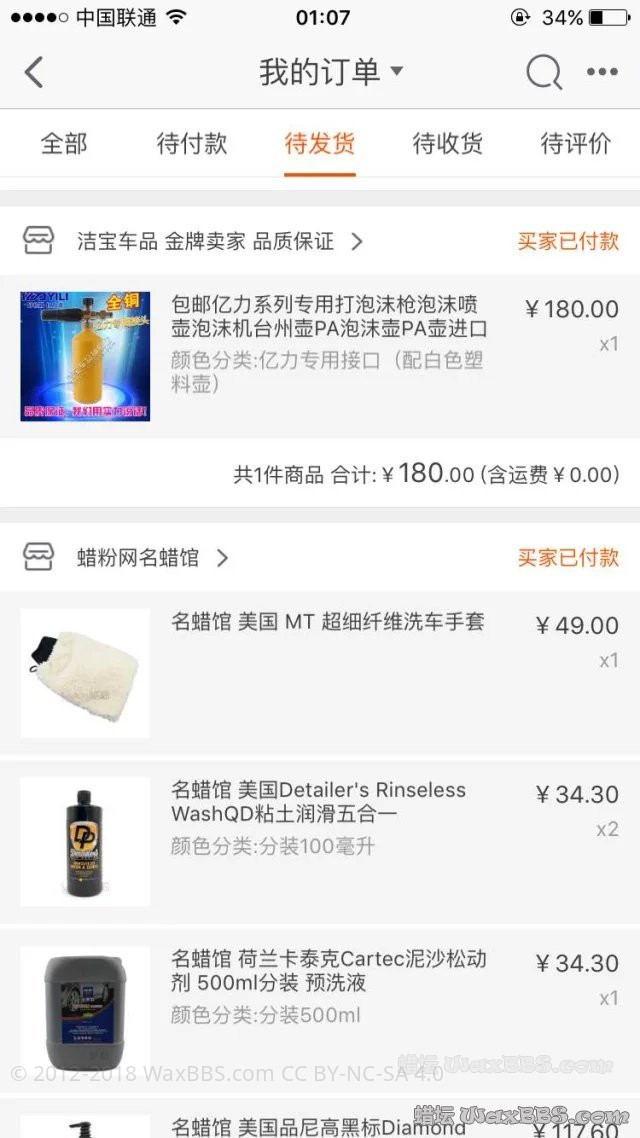
Task: Switch to the 全部 tab
Action: click(x=64, y=143)
